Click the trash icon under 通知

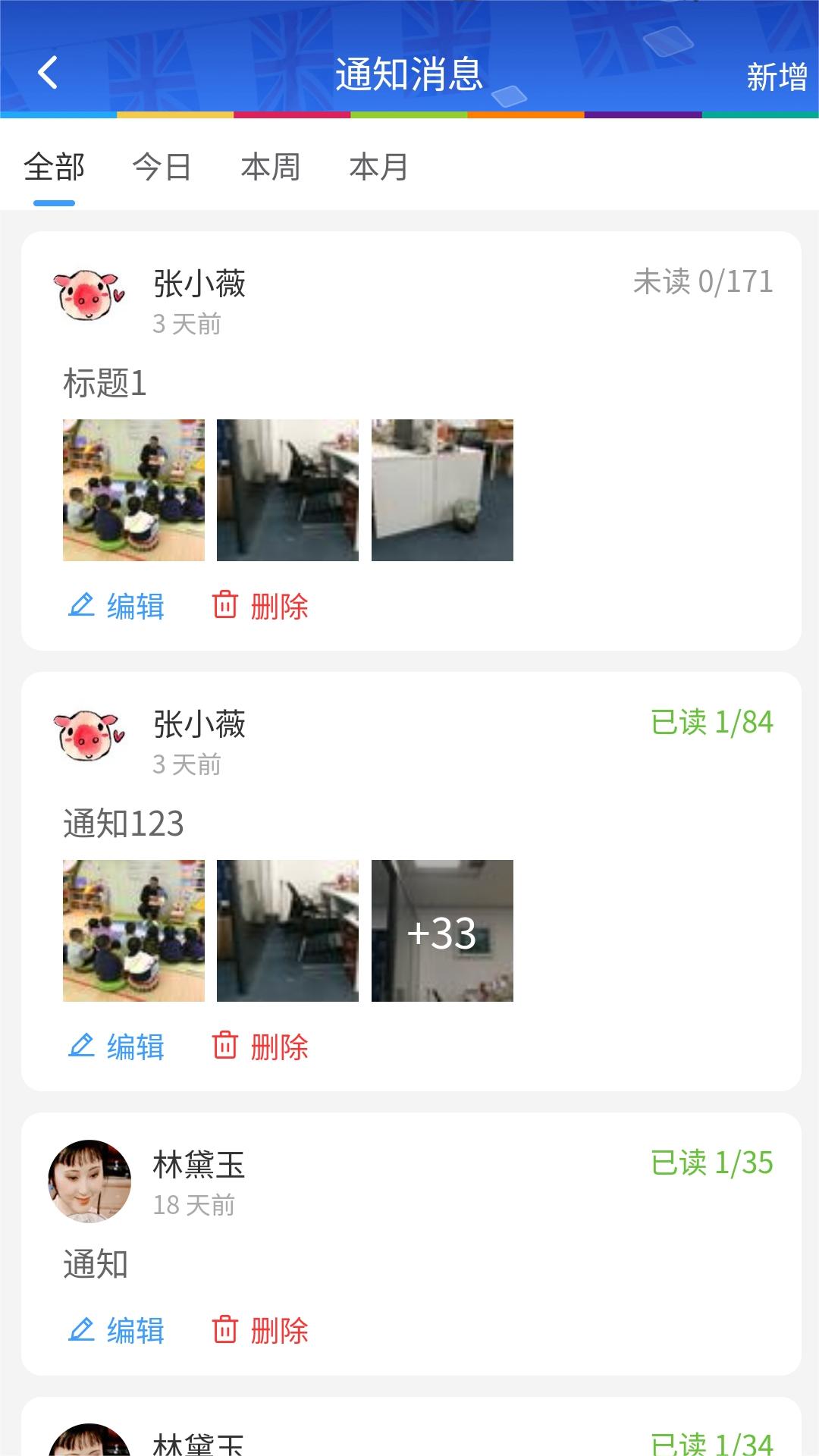pyautogui.click(x=224, y=1331)
